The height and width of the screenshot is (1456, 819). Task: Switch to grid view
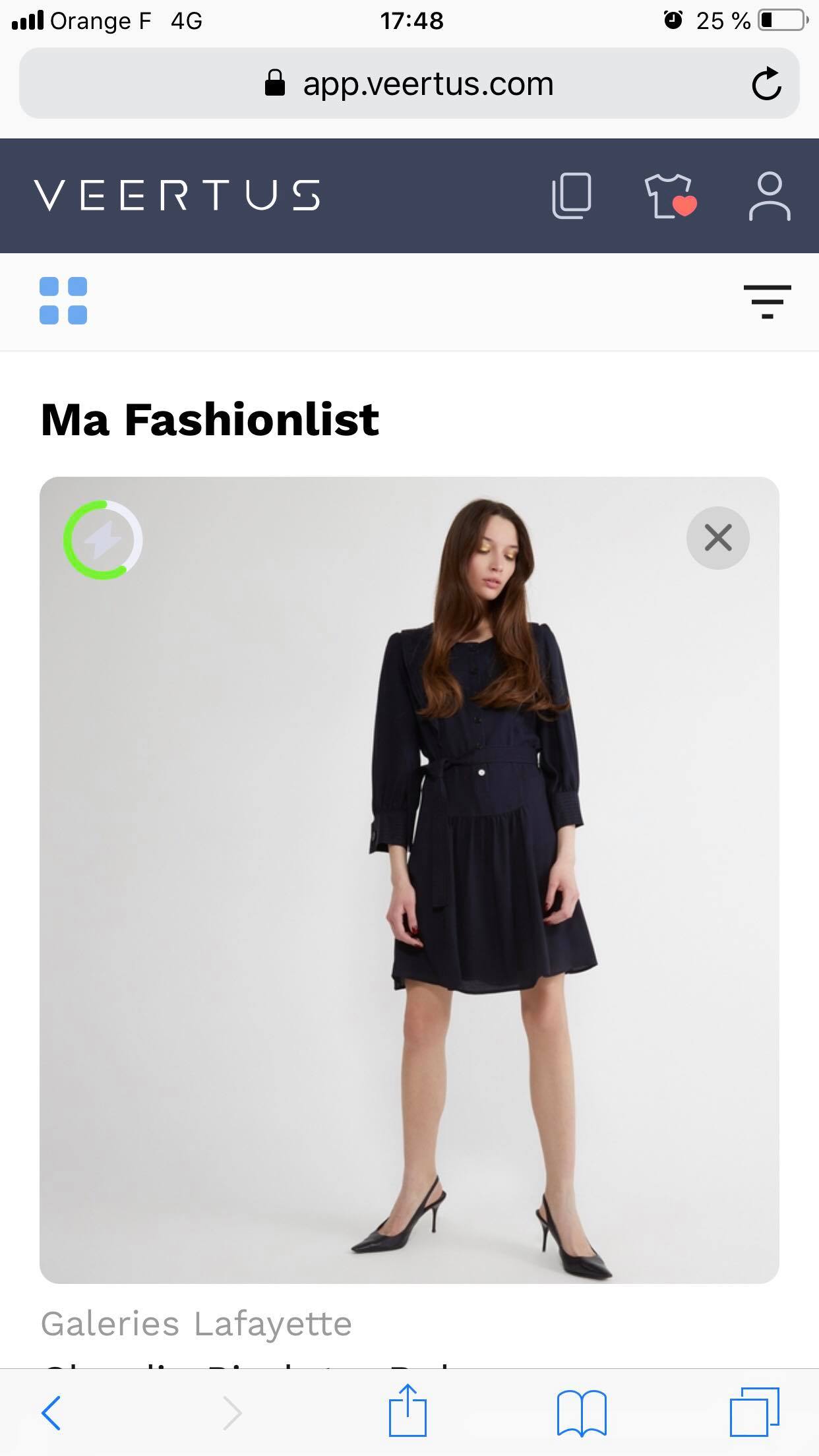(x=63, y=301)
